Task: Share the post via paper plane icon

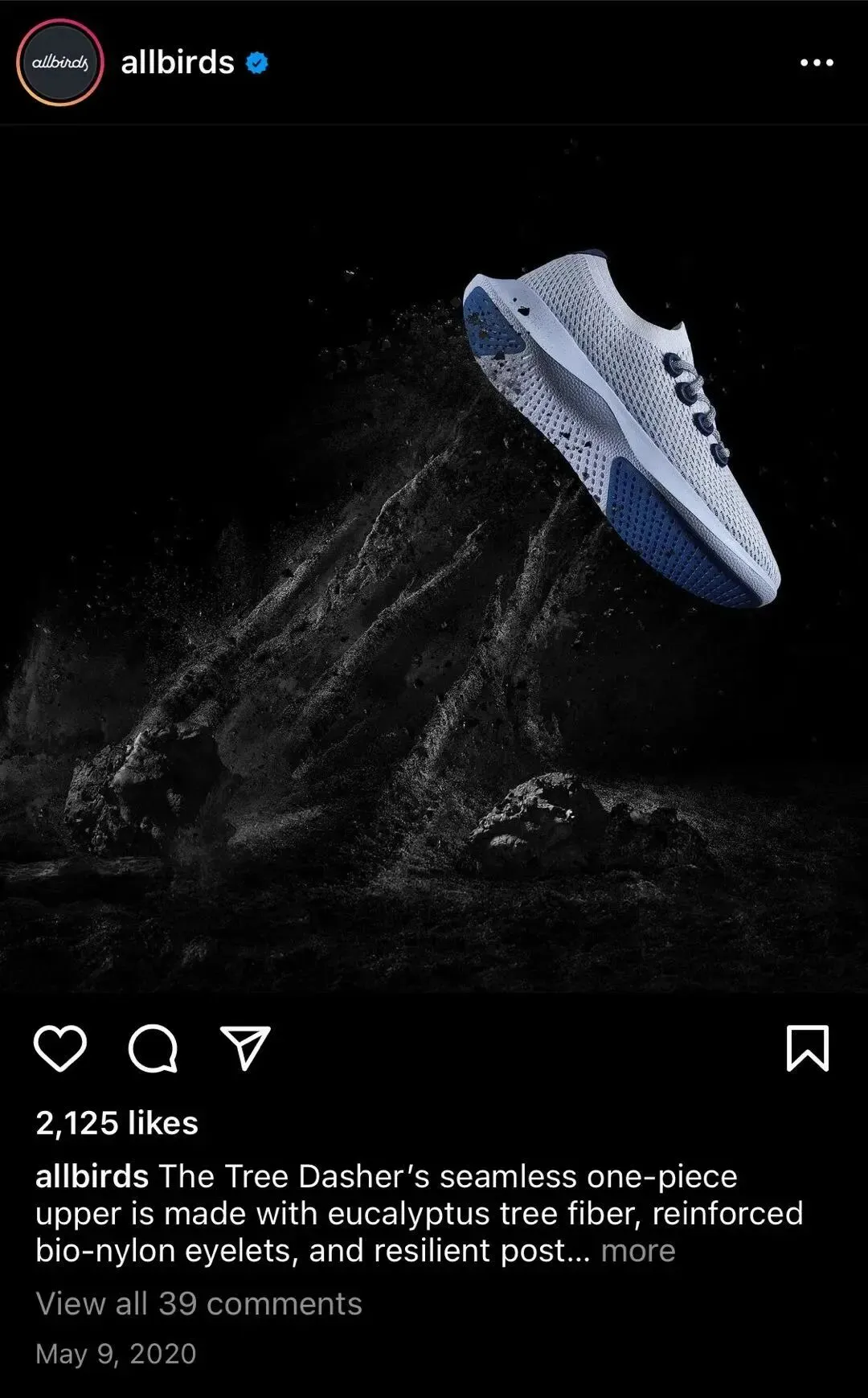Action: tap(245, 1048)
